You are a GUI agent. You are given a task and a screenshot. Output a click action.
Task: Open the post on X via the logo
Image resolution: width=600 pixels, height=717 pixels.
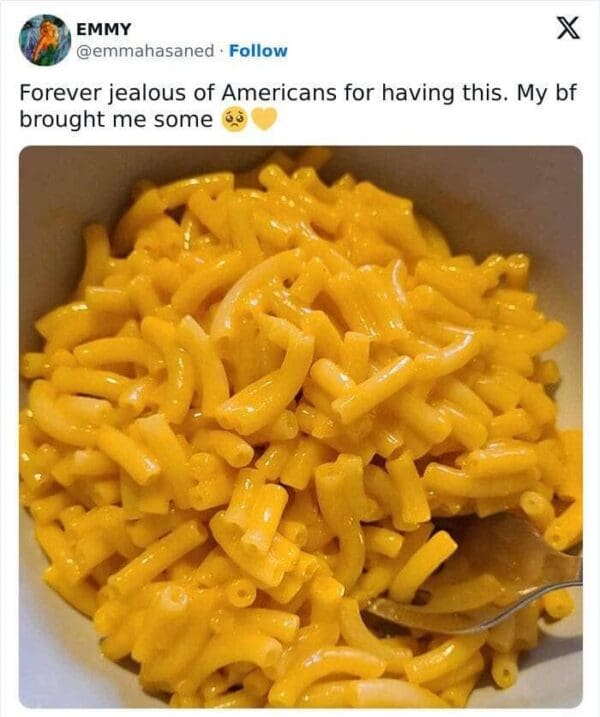[566, 30]
